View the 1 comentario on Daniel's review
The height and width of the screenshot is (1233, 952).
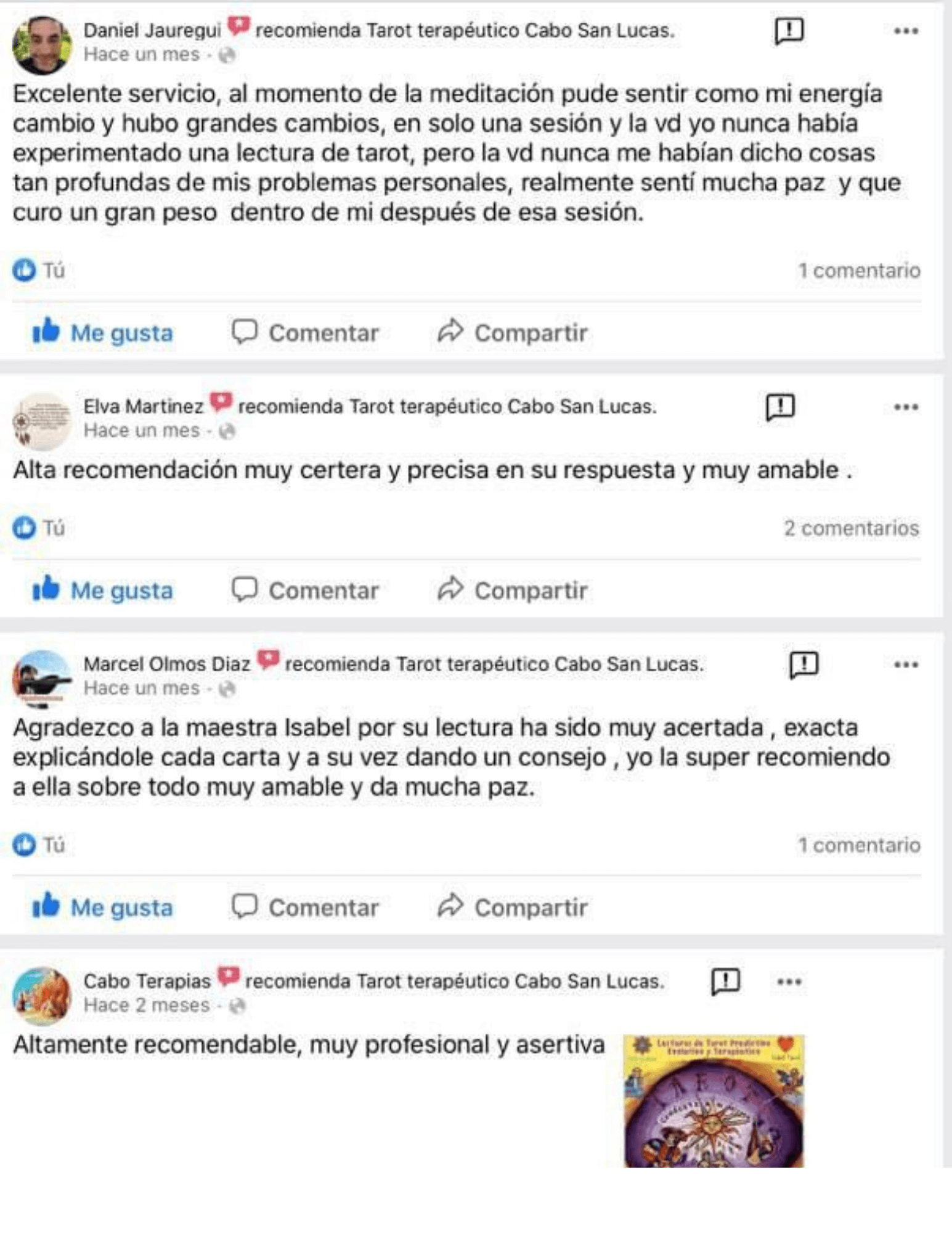[859, 271]
